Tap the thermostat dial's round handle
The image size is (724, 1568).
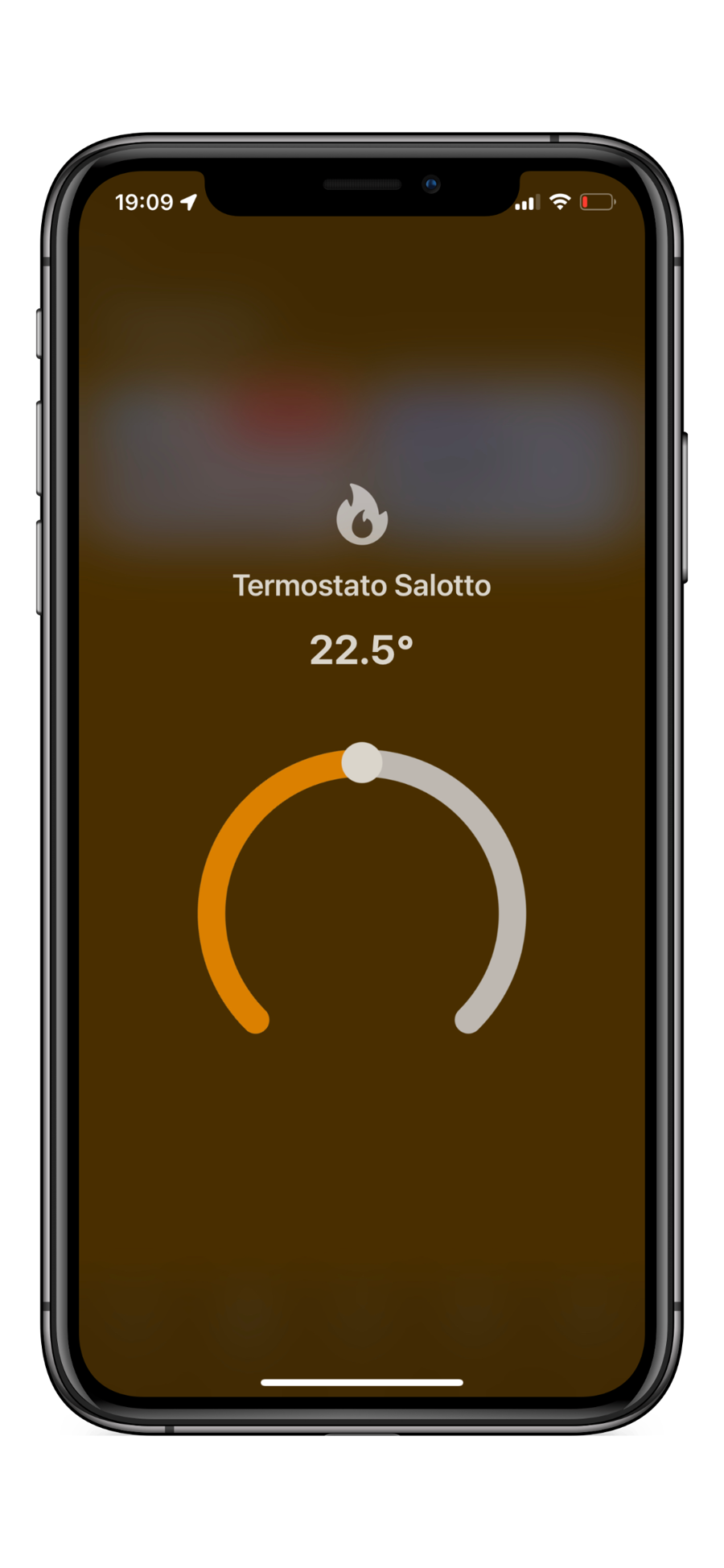362,762
